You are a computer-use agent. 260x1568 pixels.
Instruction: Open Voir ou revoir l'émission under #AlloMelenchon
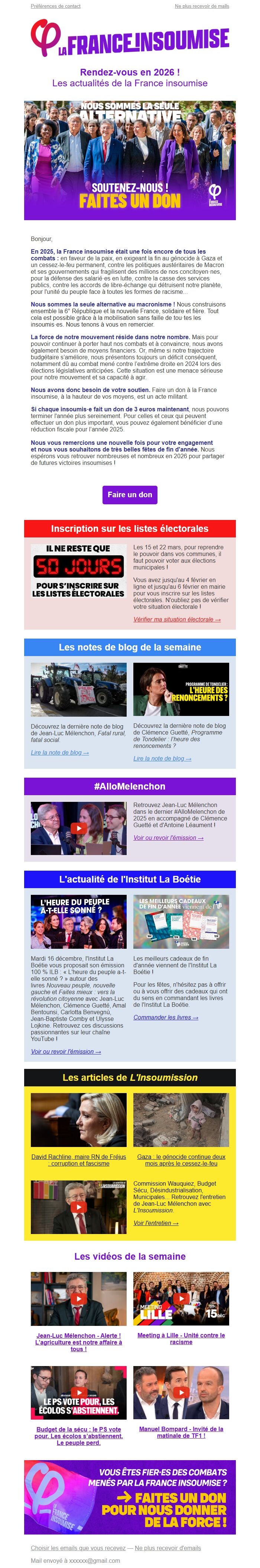pos(168,838)
